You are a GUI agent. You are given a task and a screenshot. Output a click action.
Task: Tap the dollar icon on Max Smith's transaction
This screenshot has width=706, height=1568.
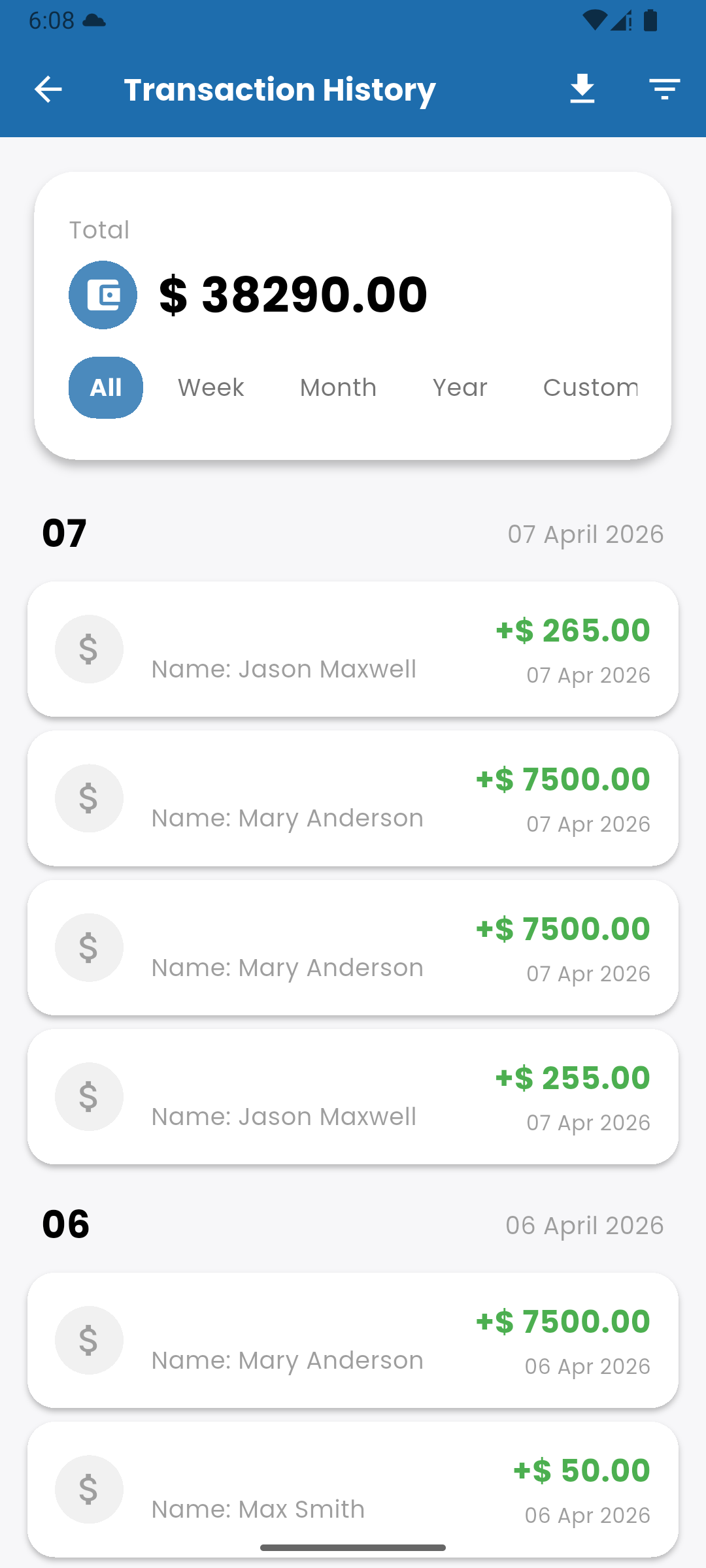(89, 1490)
